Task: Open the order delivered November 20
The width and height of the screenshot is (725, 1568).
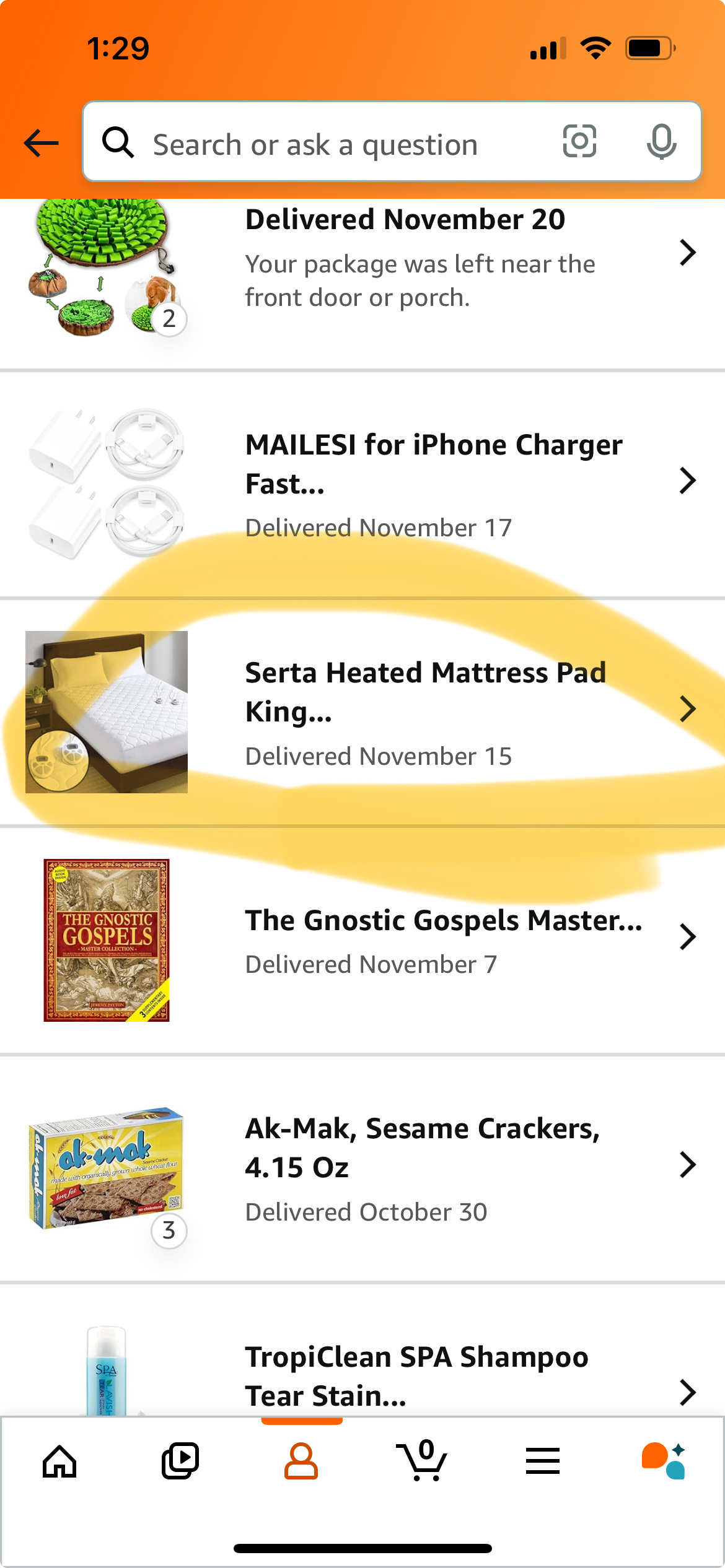Action: pyautogui.click(x=362, y=274)
